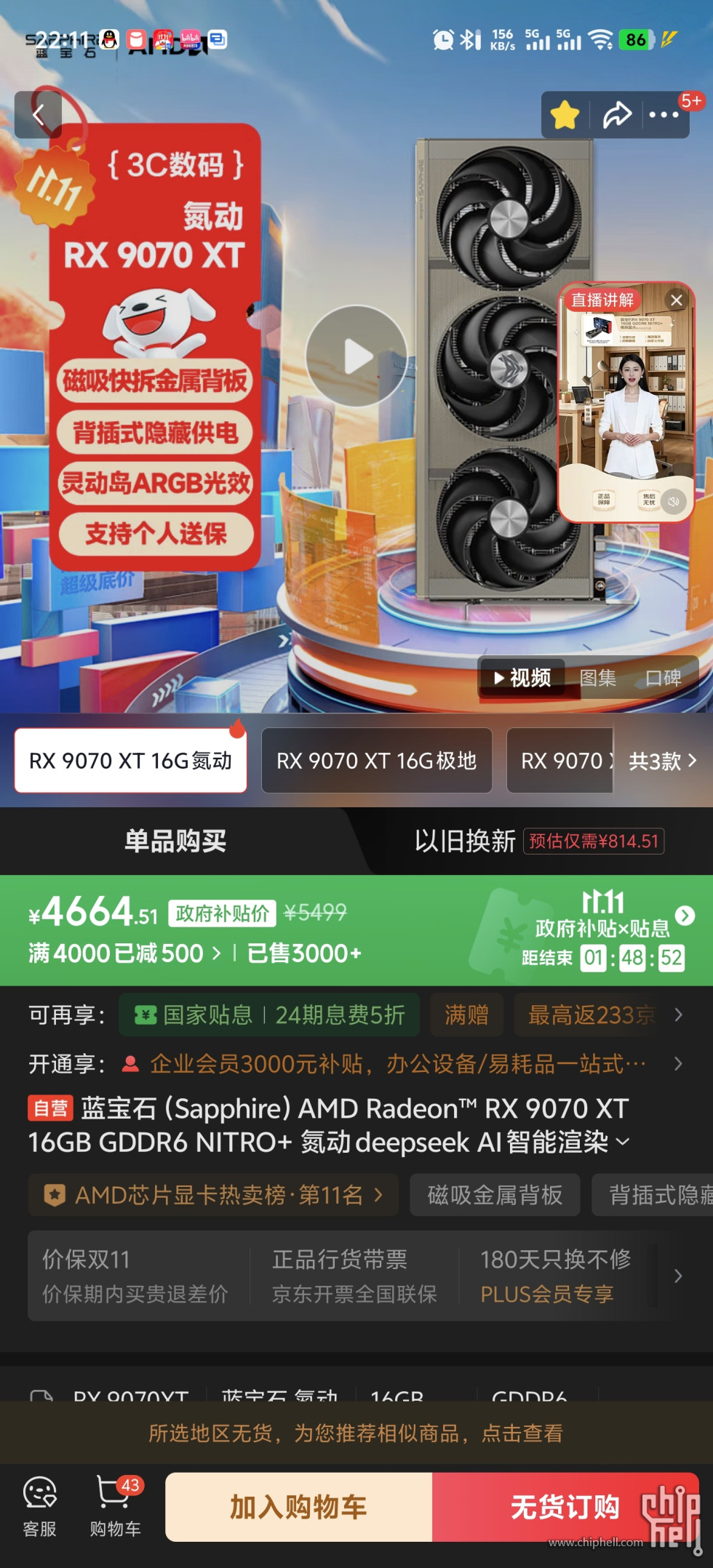The height and width of the screenshot is (1568, 713).
Task: Open 国家贴息 24期息费5折 offer
Action: point(269,1015)
